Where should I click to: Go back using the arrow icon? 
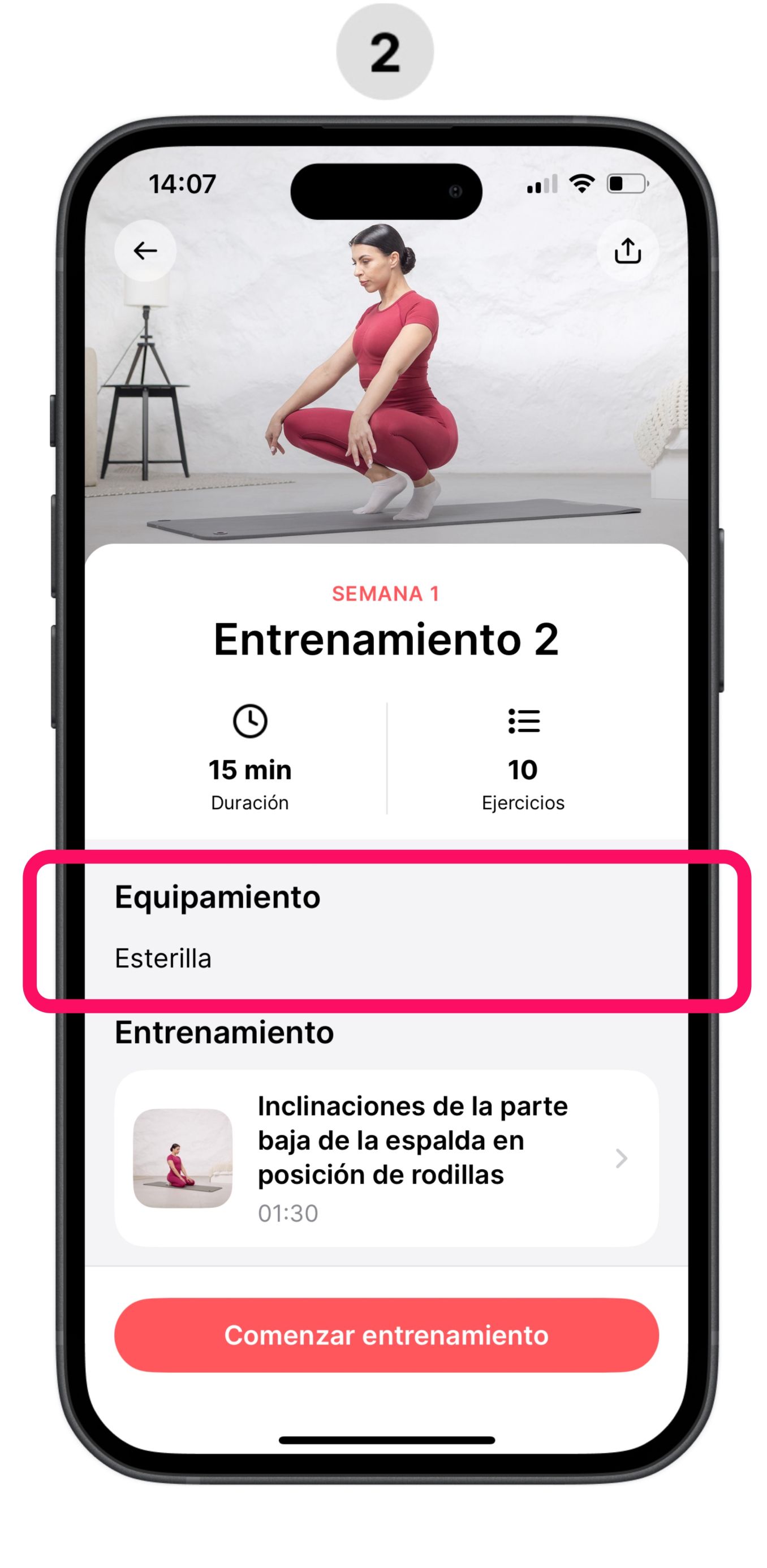[x=145, y=251]
